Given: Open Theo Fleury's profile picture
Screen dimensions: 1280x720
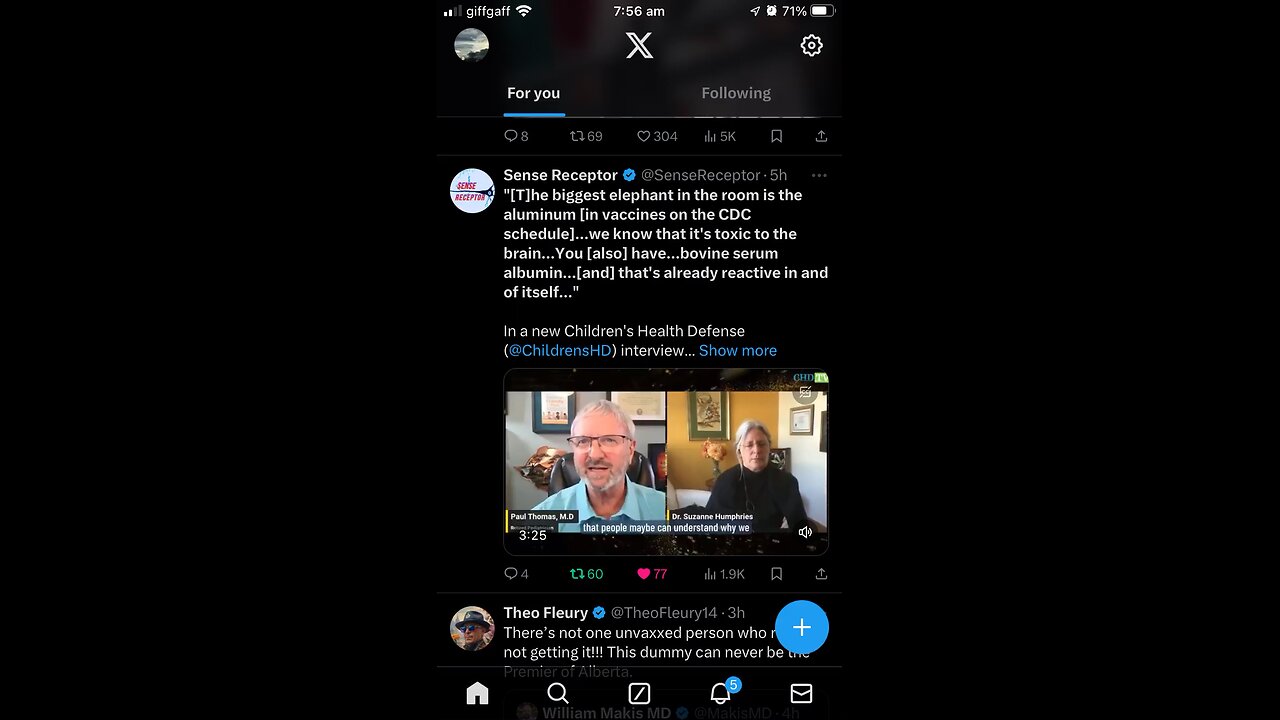Looking at the screenshot, I should point(472,628).
